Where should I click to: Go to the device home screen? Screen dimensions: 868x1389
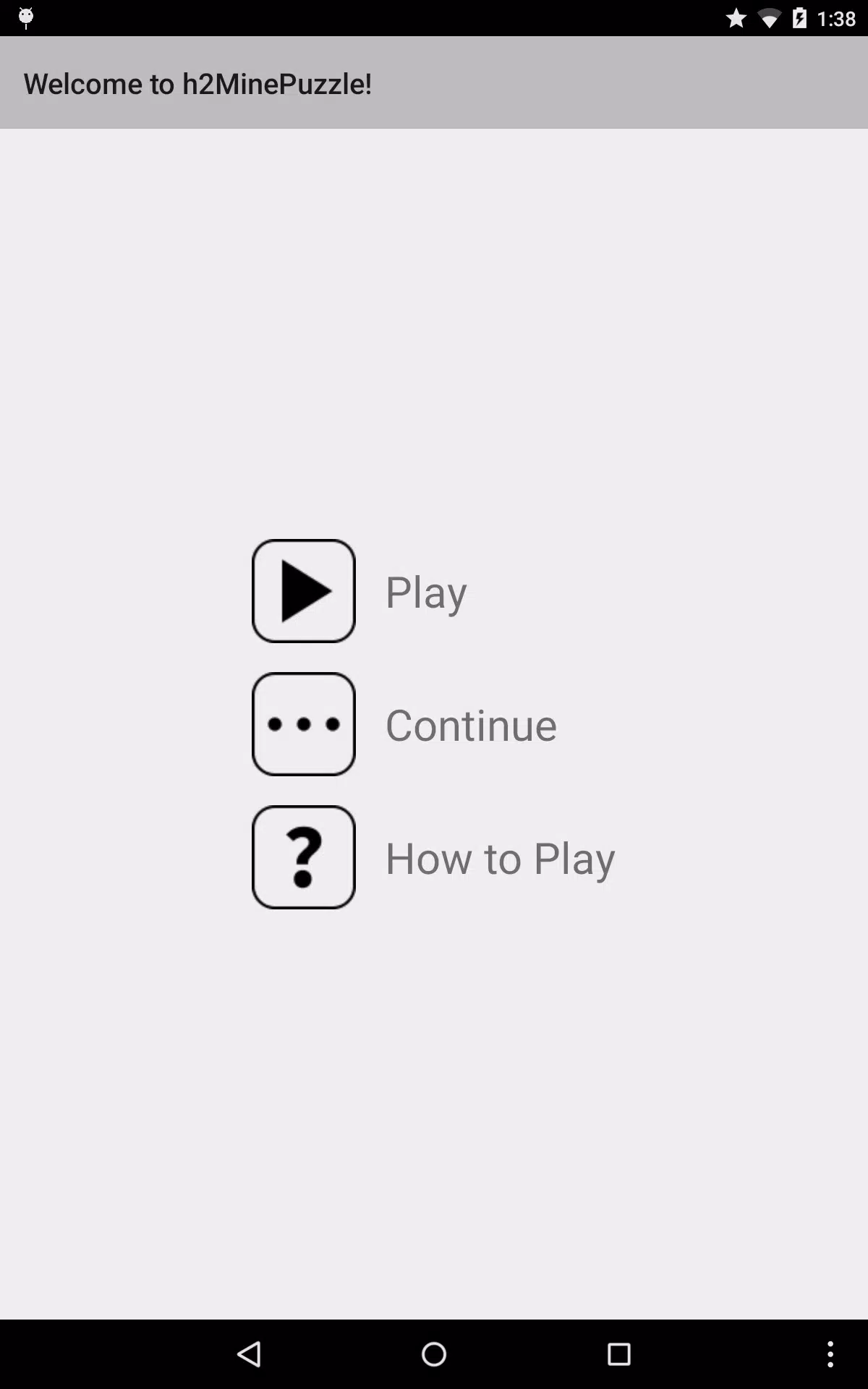pyautogui.click(x=434, y=1354)
